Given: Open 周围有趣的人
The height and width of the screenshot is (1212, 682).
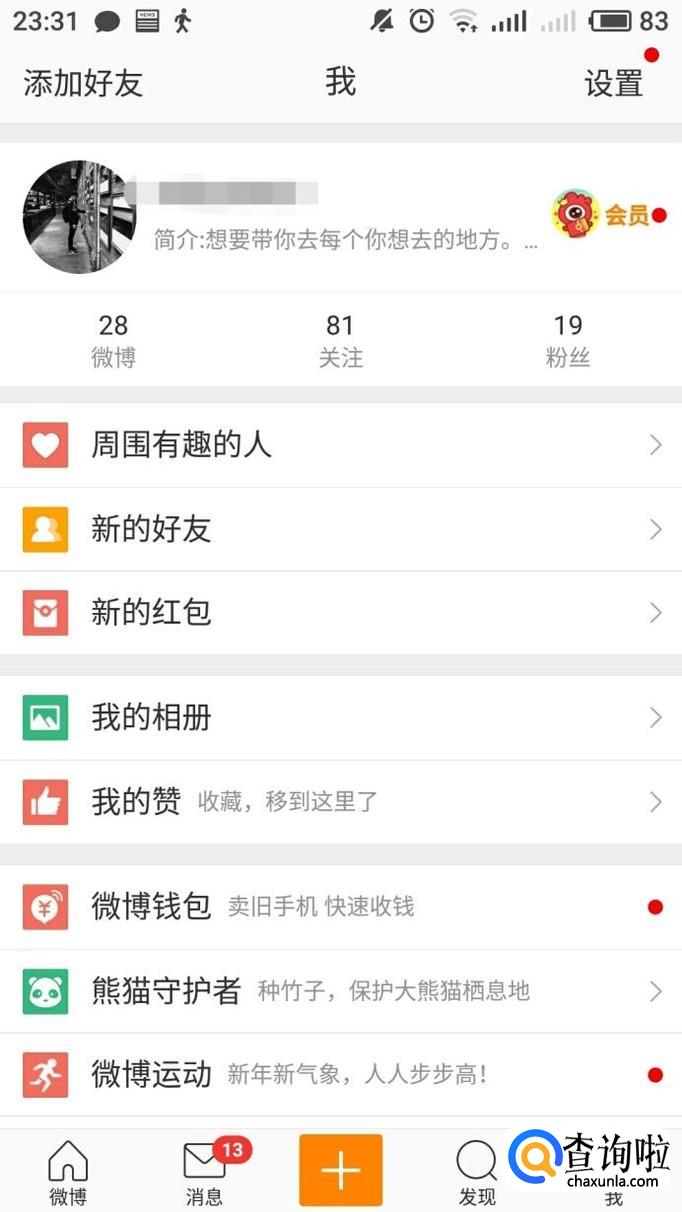Looking at the screenshot, I should coord(340,445).
